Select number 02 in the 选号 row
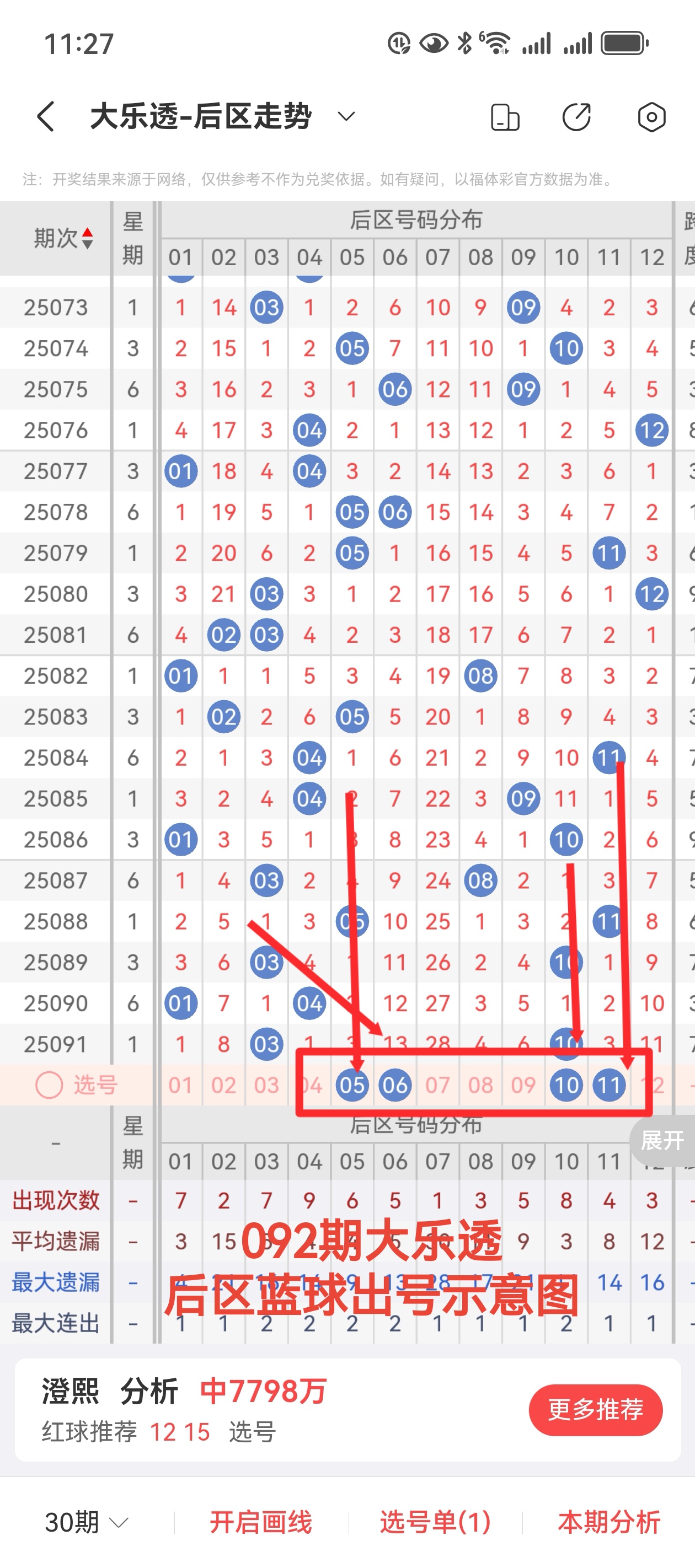 pos(223,1084)
